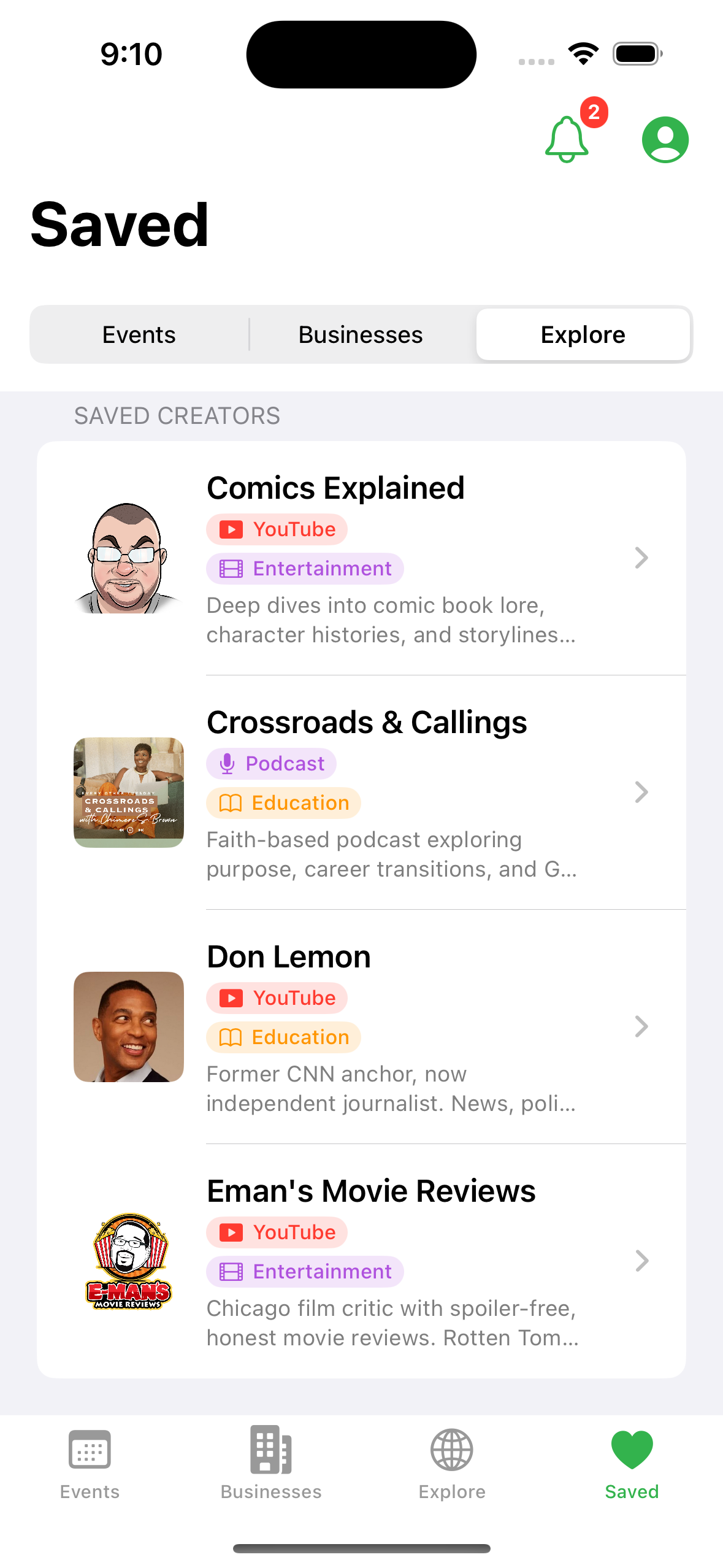The width and height of the screenshot is (723, 1568).
Task: Switch to the Events segment under Saved
Action: coord(139,335)
